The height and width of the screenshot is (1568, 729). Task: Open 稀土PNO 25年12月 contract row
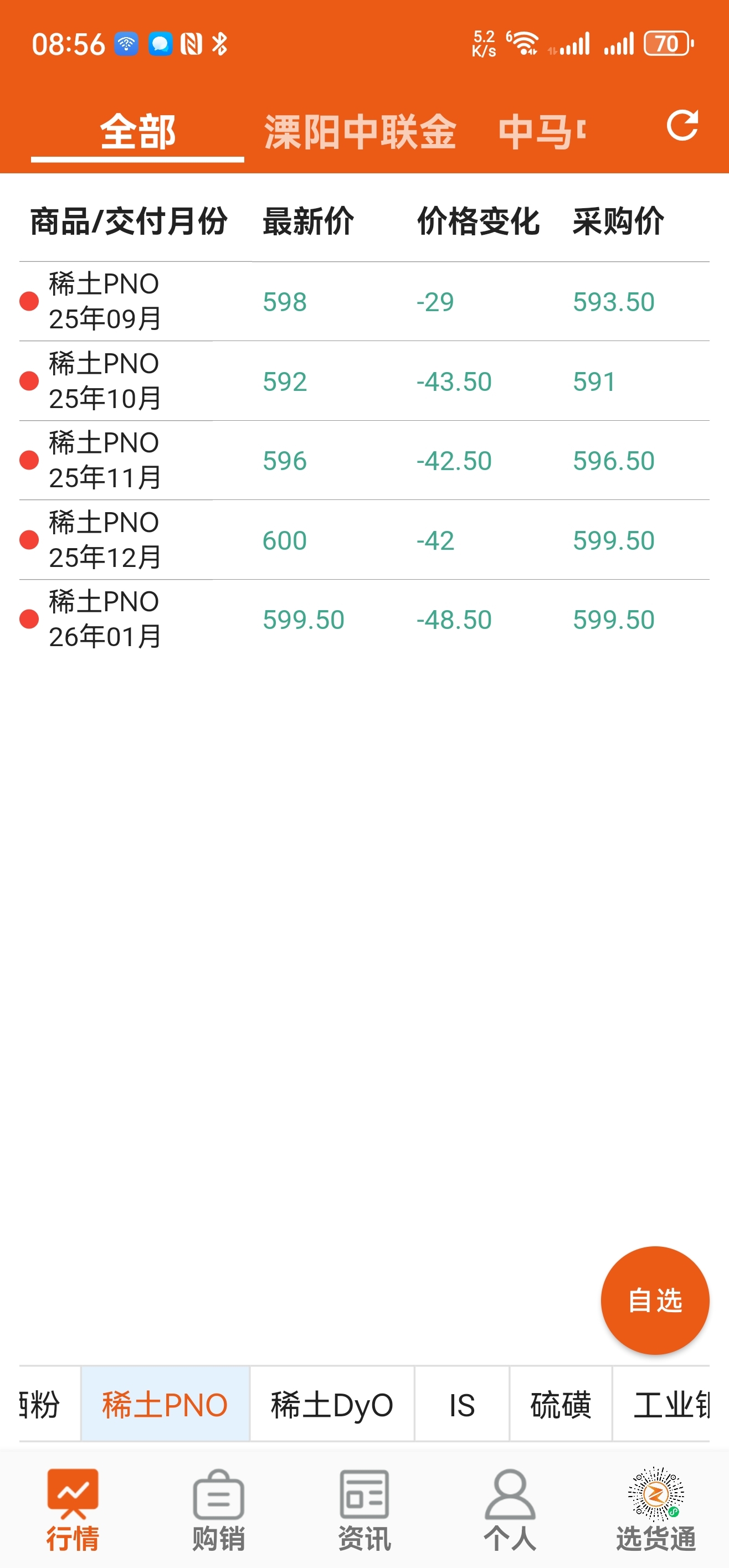[x=364, y=540]
